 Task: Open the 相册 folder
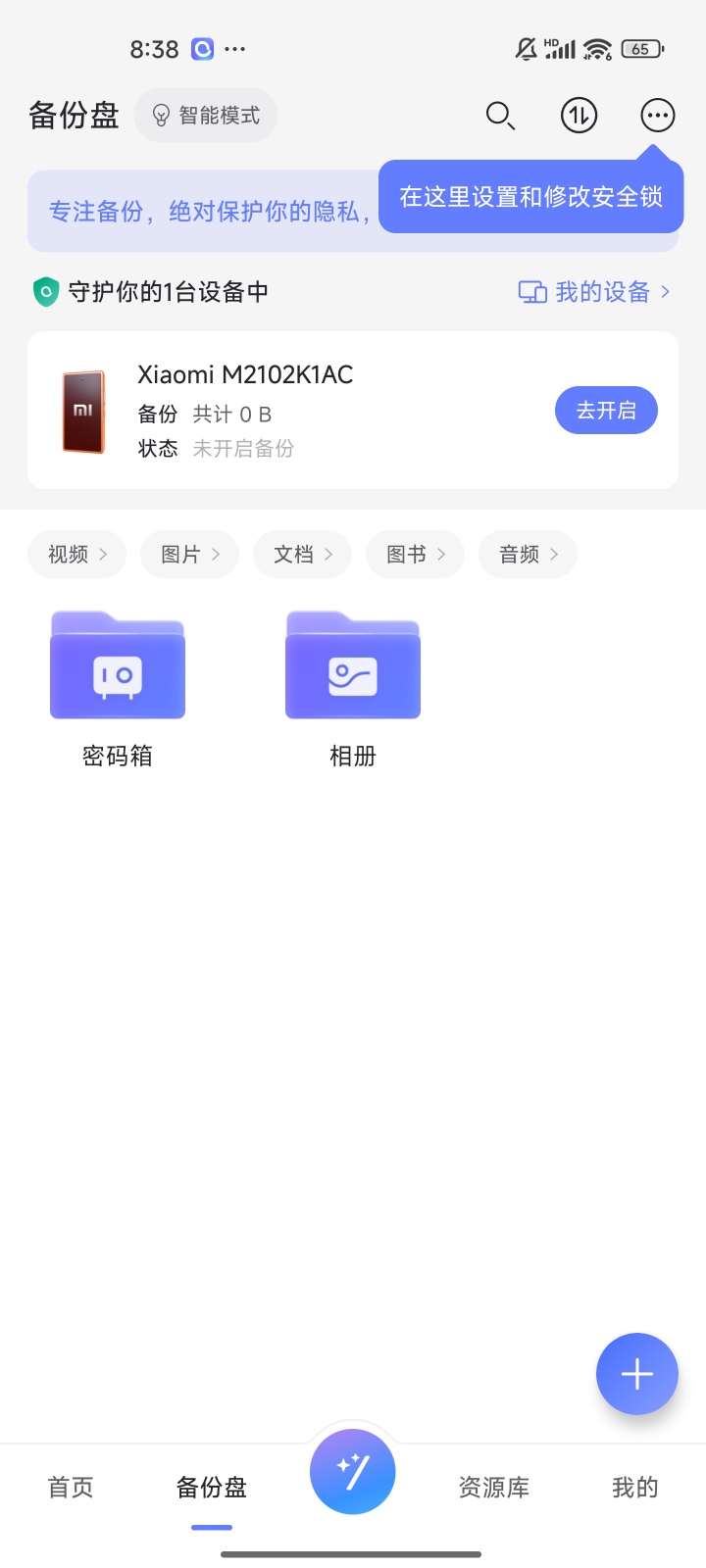tap(353, 686)
